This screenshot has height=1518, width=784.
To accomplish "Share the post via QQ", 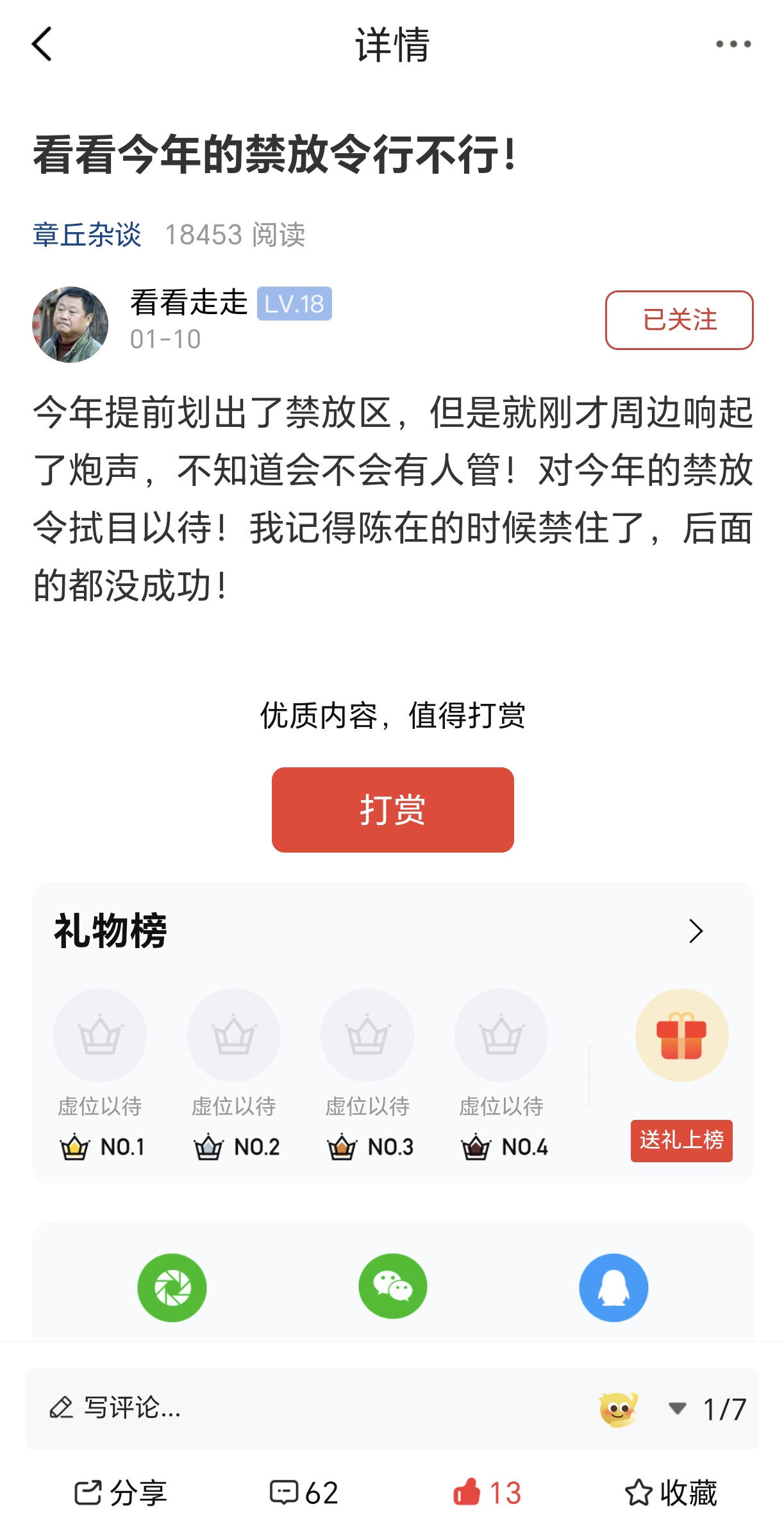I will (613, 1287).
